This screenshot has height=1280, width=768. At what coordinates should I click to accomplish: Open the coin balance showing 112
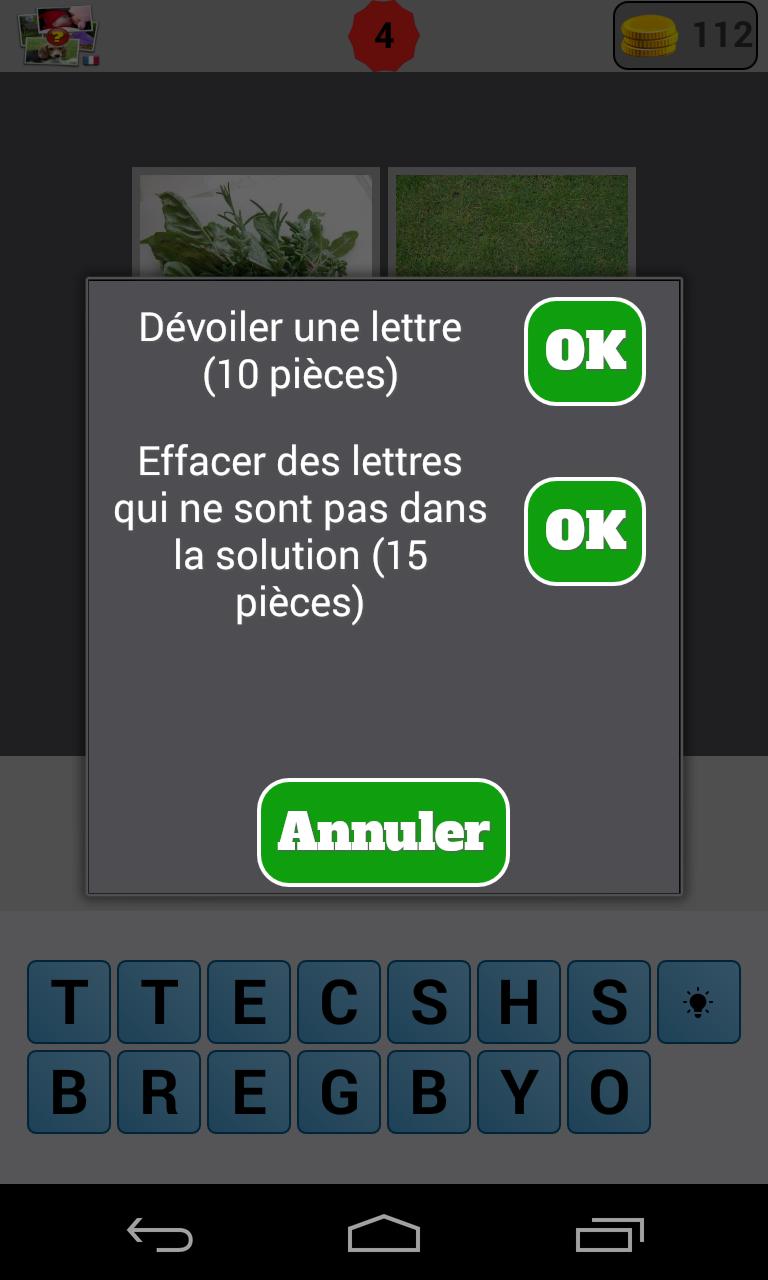pos(685,36)
